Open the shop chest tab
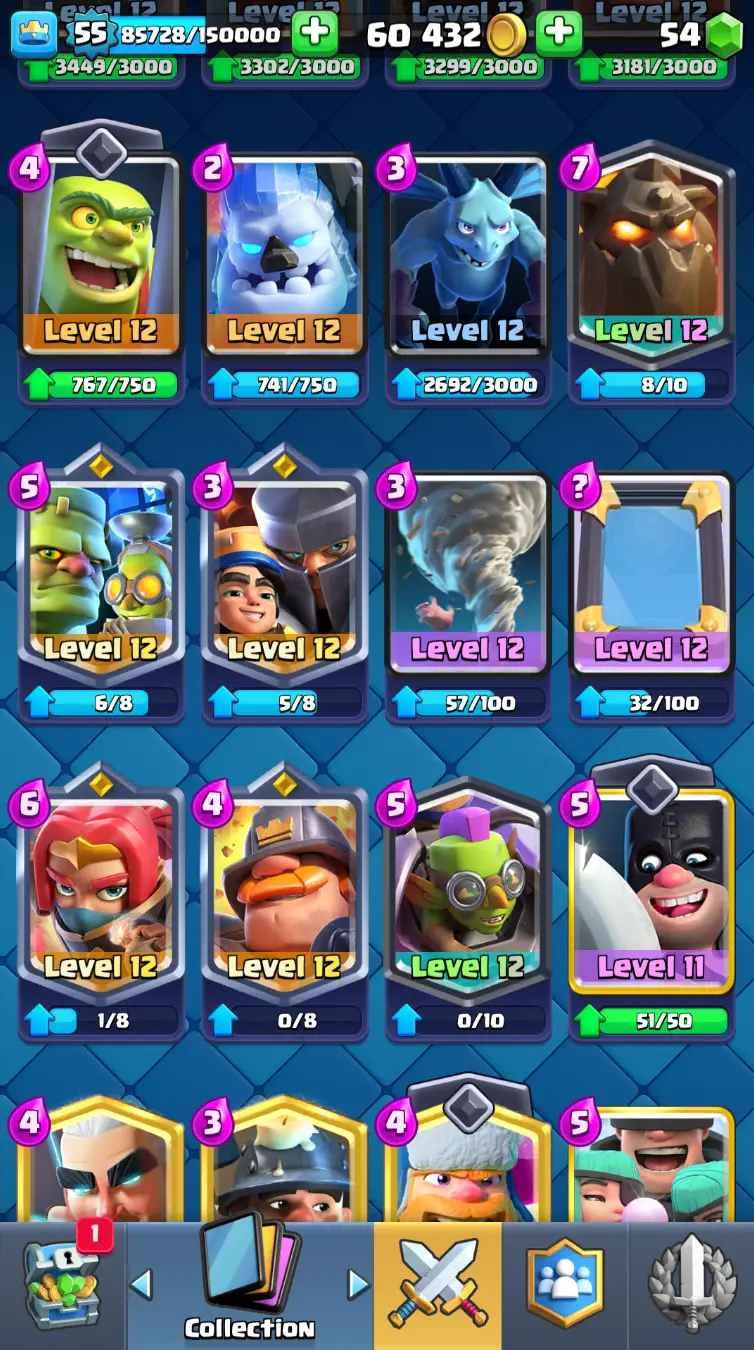The image size is (754, 1350). (x=62, y=1287)
